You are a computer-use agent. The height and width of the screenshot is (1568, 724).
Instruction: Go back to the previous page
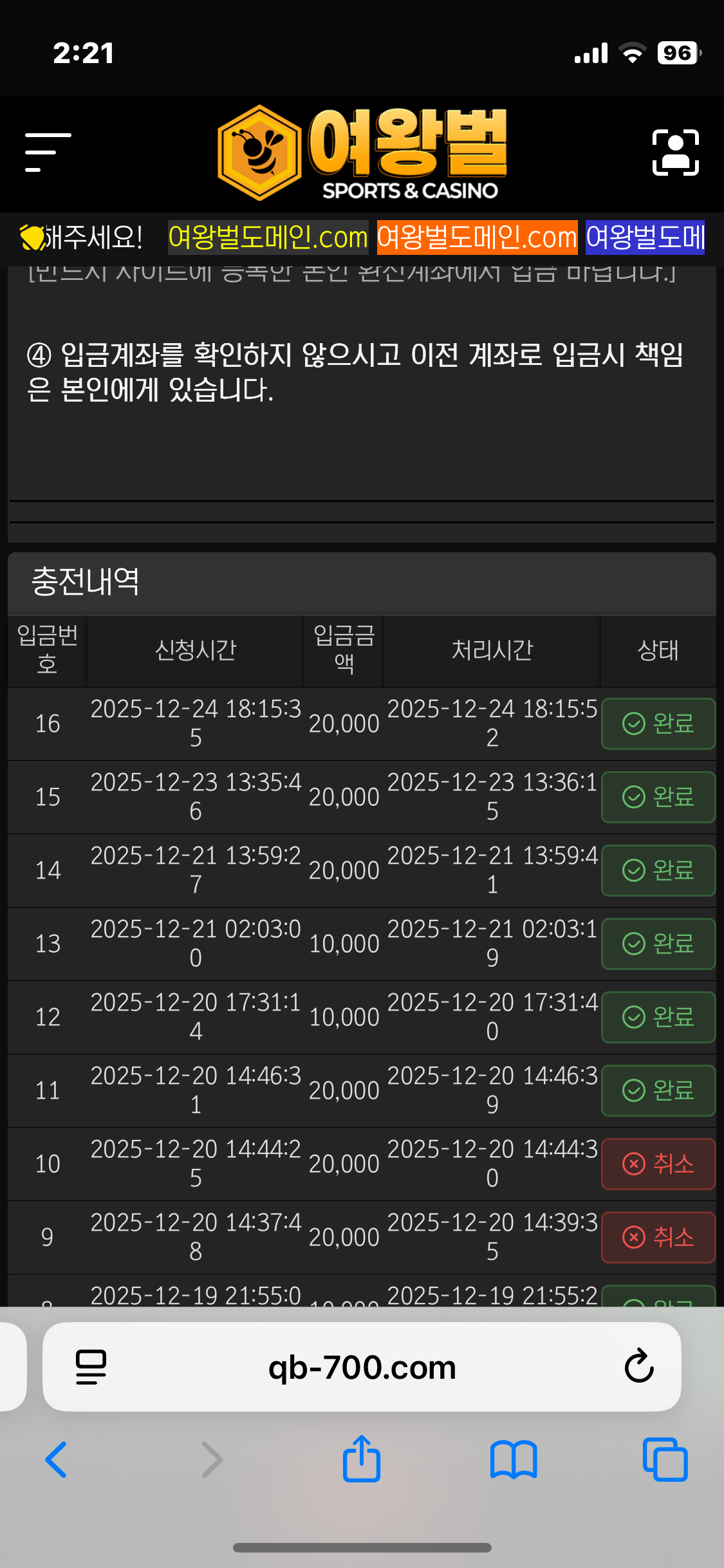(x=57, y=1459)
